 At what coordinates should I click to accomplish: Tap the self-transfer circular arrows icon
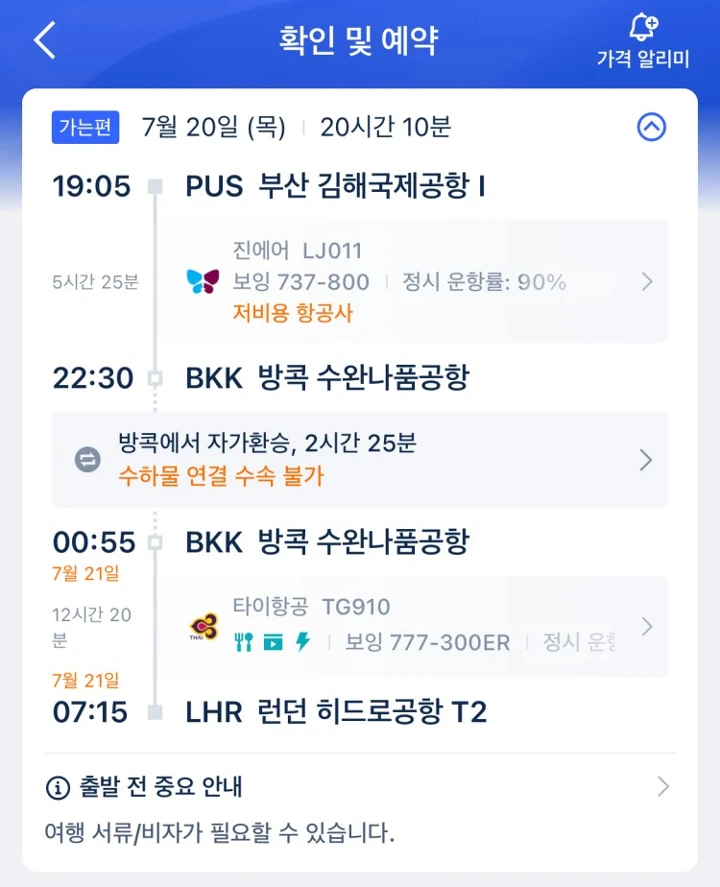point(89,459)
